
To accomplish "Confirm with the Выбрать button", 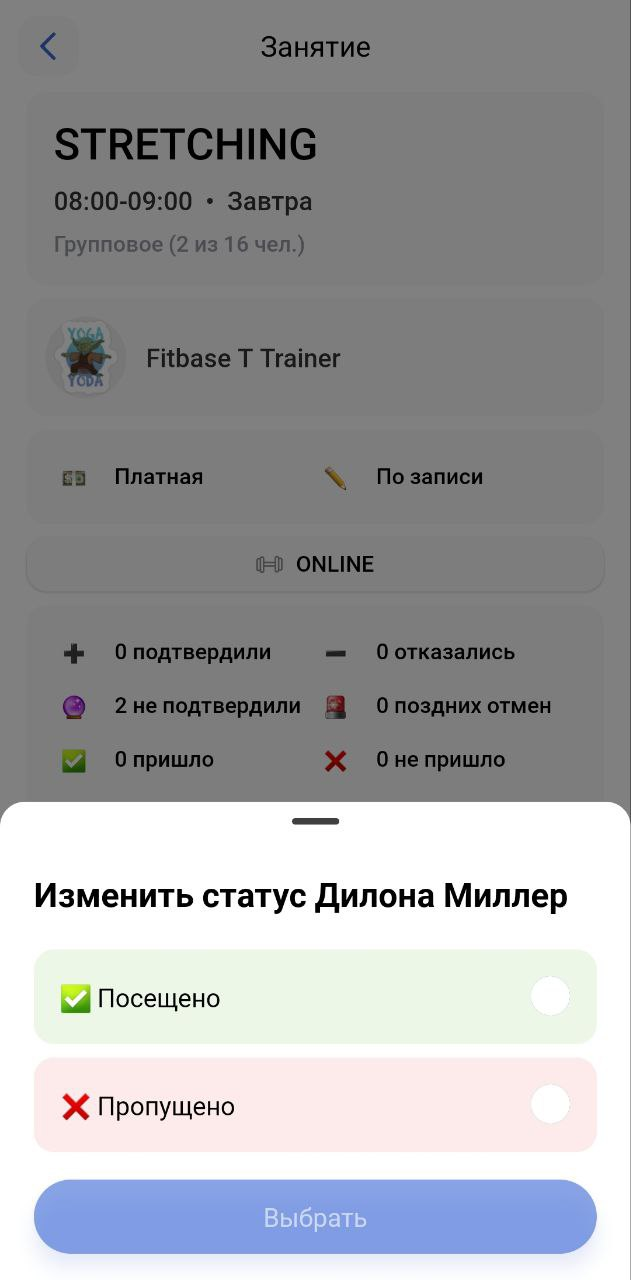I will [x=315, y=1217].
